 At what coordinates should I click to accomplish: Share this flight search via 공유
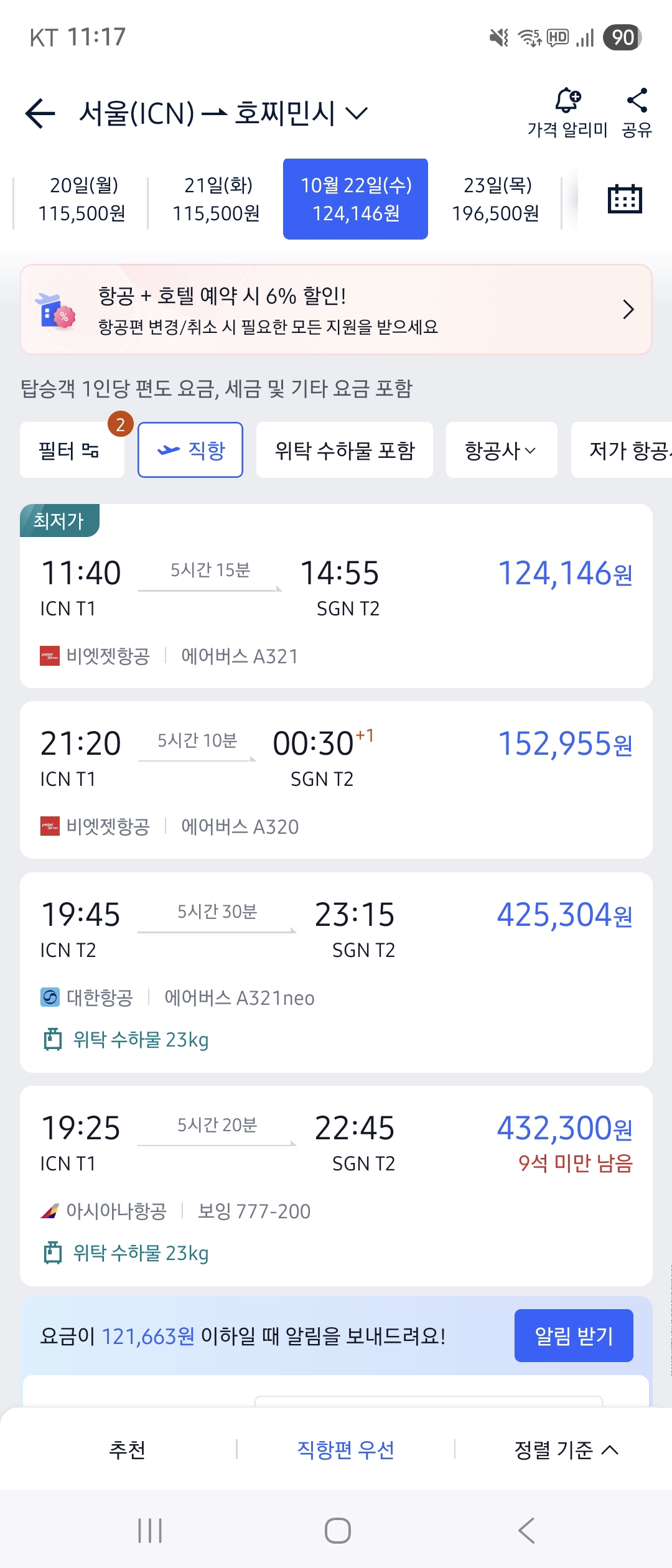pyautogui.click(x=637, y=113)
